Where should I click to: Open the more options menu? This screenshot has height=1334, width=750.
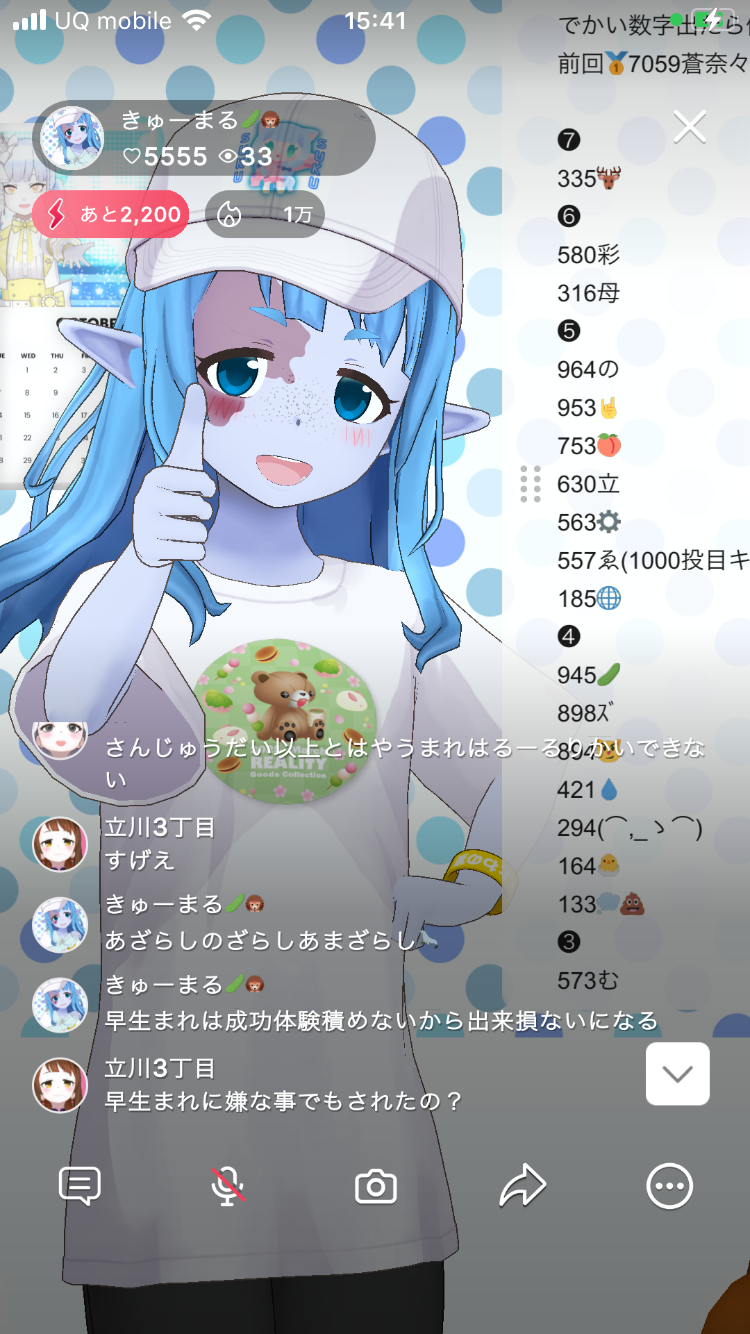(669, 1186)
